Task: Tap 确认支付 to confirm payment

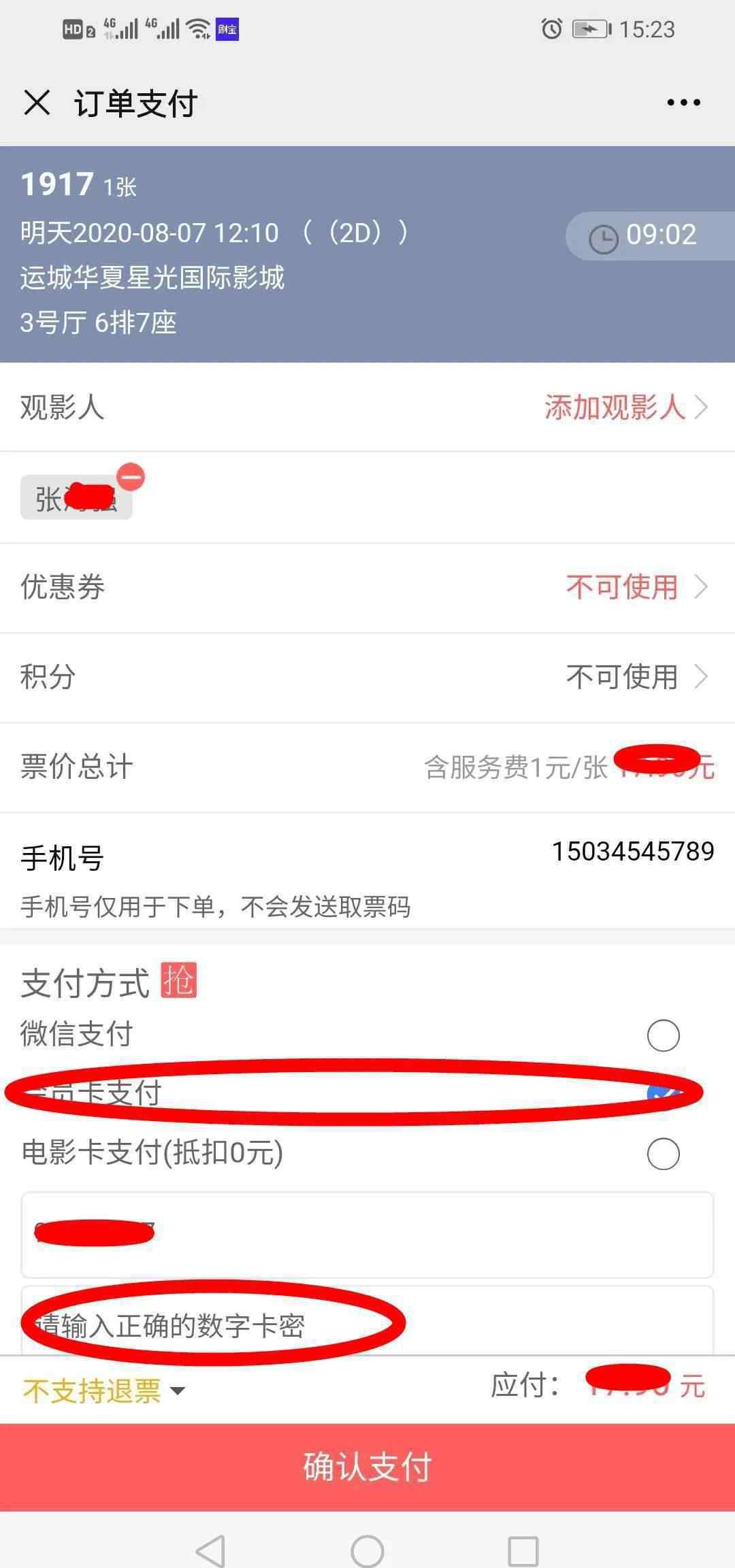Action: [367, 1467]
